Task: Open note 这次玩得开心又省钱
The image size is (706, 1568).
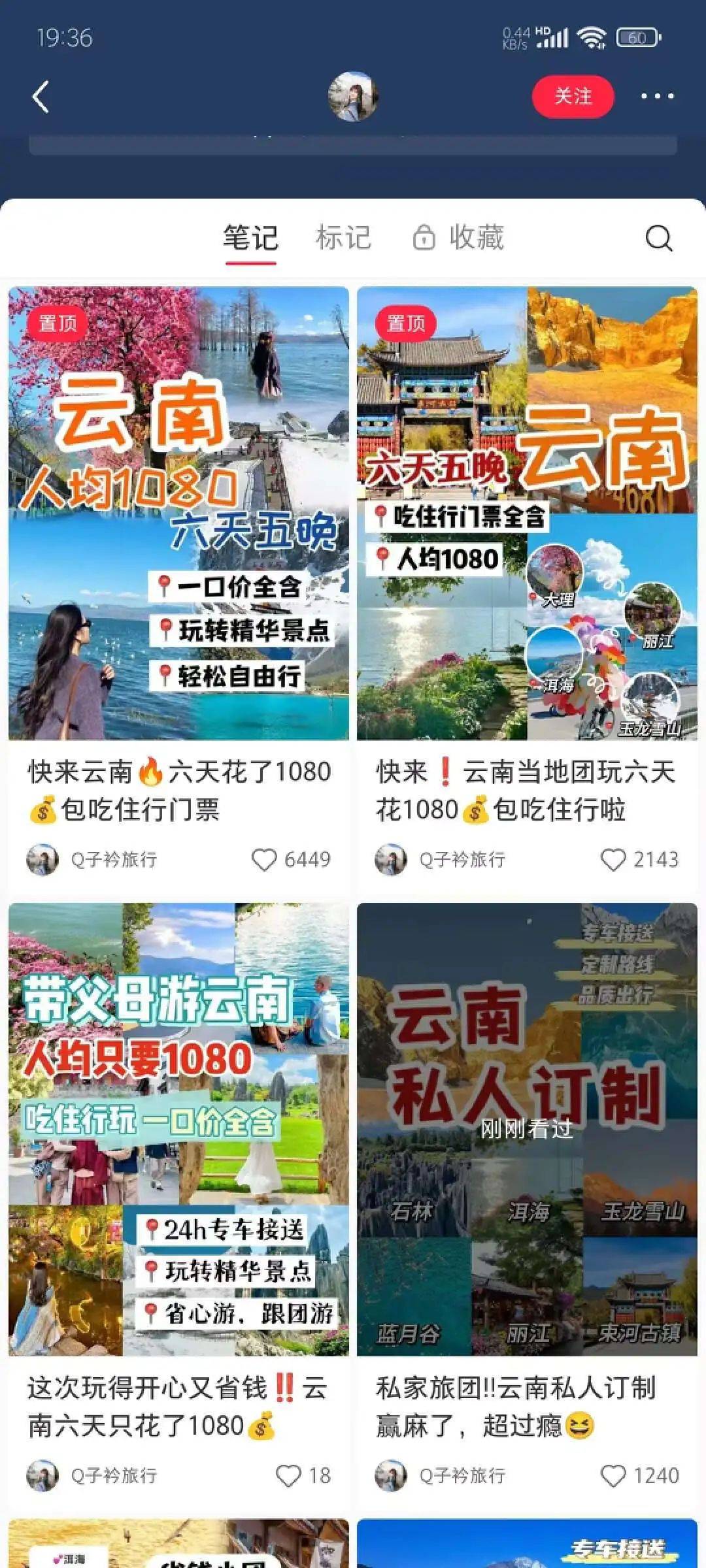Action: click(x=178, y=1129)
